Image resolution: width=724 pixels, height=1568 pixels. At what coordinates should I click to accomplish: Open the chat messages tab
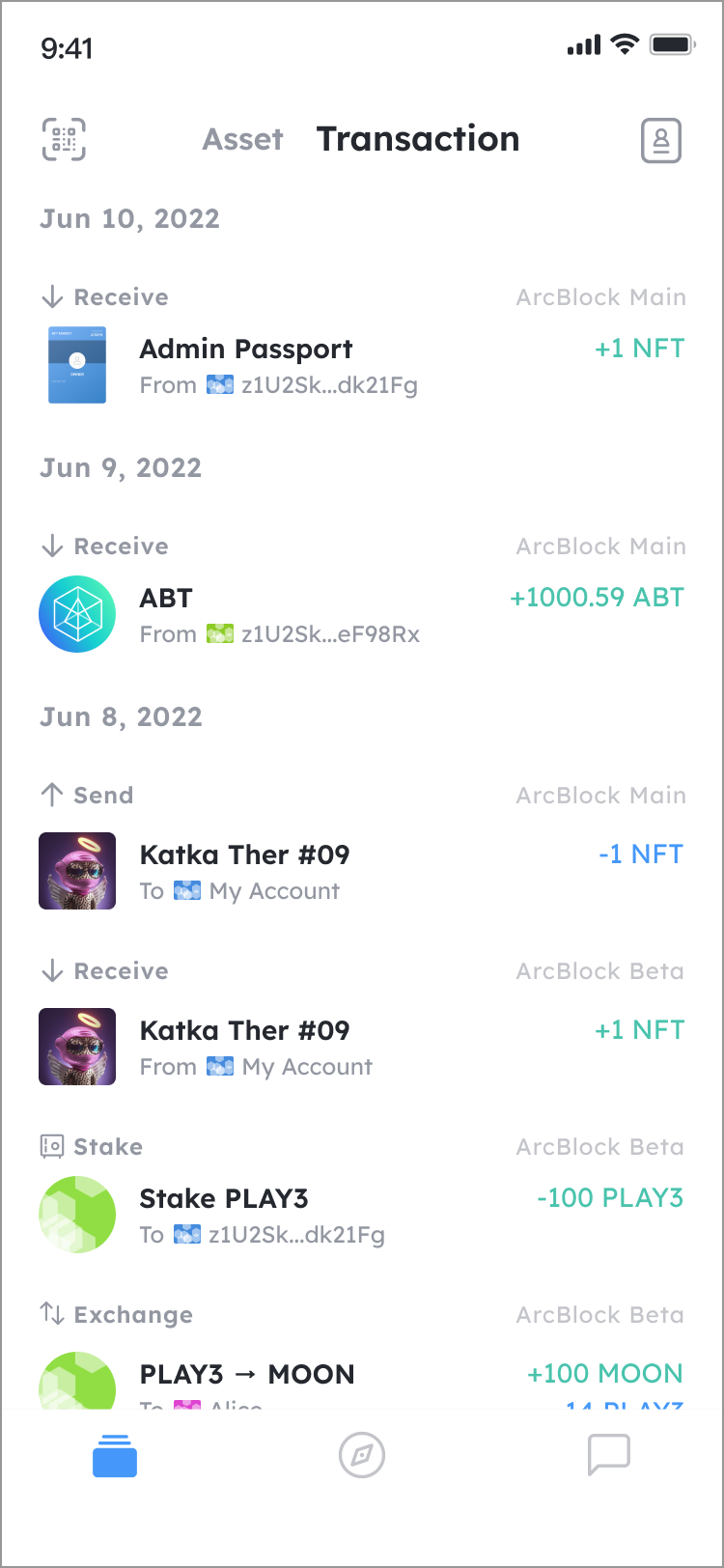(609, 1455)
